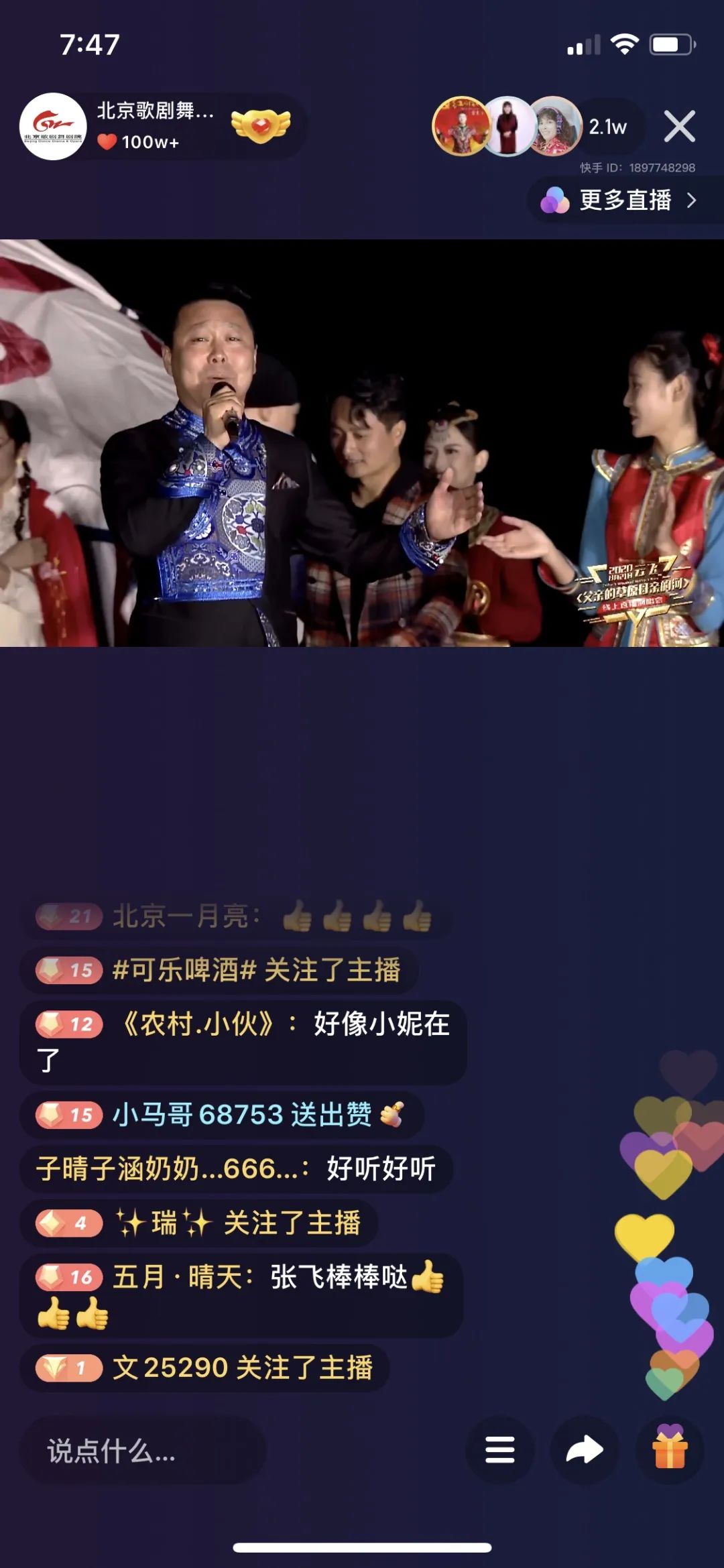Tap the live video player
This screenshot has height=1568, width=724.
coord(362,442)
